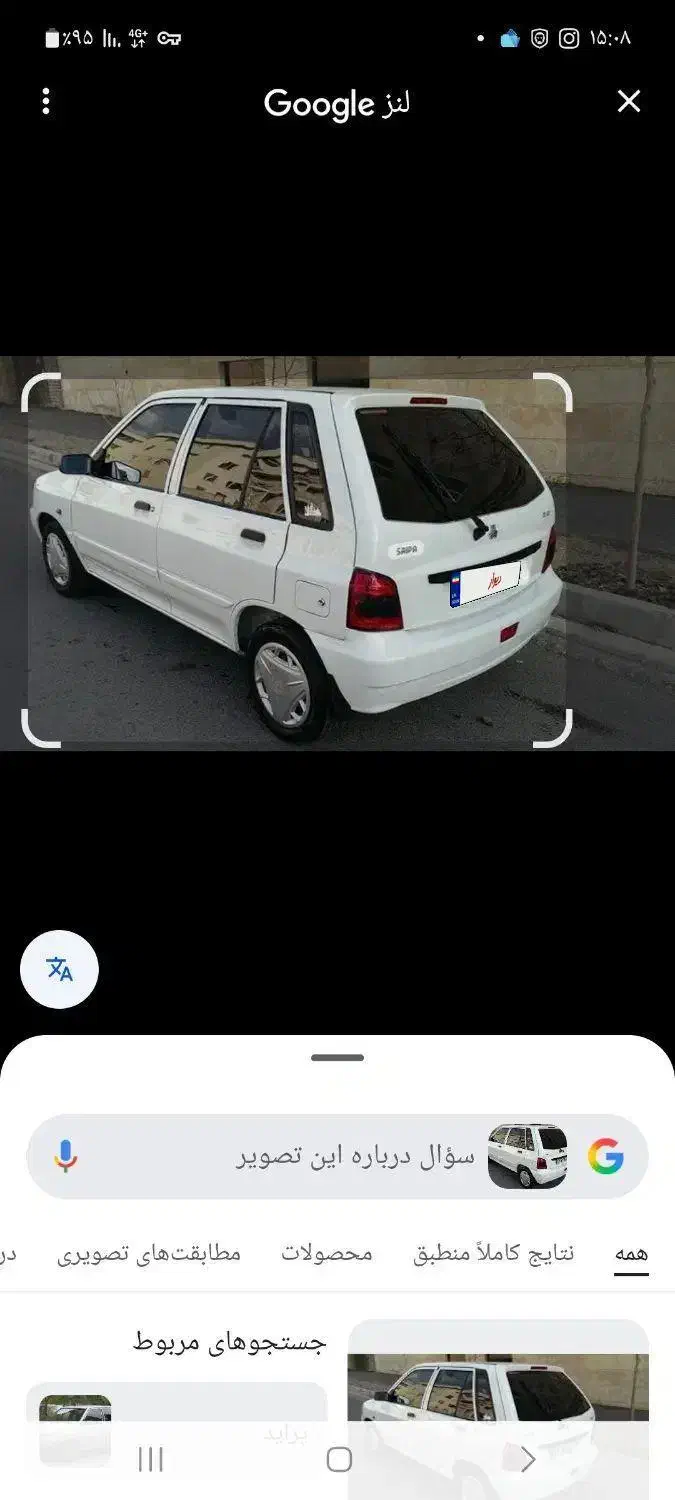Switch to the همه tab
The width and height of the screenshot is (675, 1500).
pos(631,1254)
